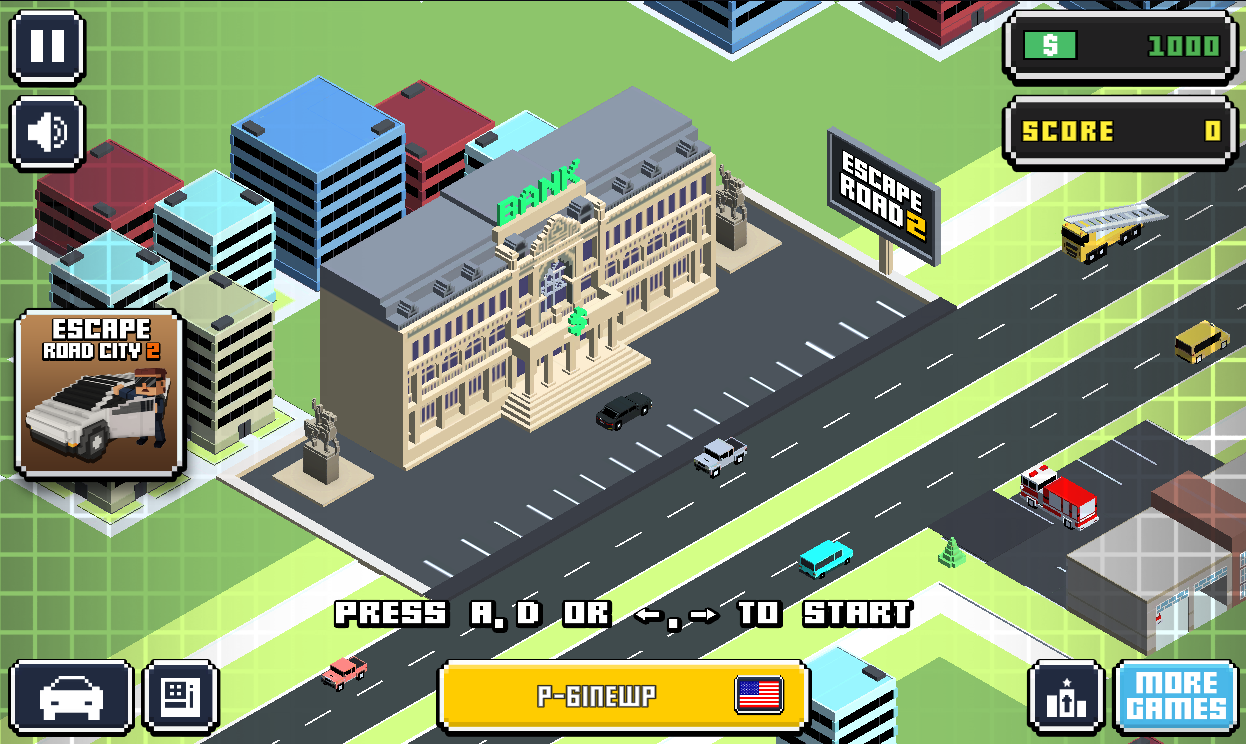
Task: Open the map selection icon
Action: tap(181, 696)
